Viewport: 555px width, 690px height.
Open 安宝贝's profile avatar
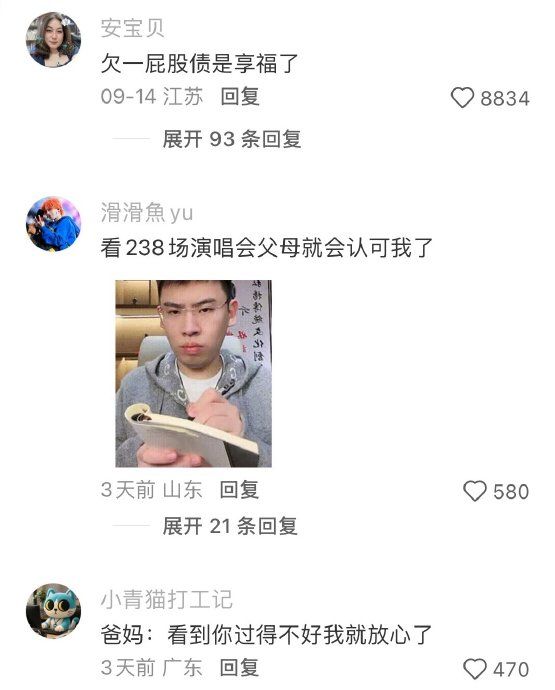pyautogui.click(x=53, y=40)
